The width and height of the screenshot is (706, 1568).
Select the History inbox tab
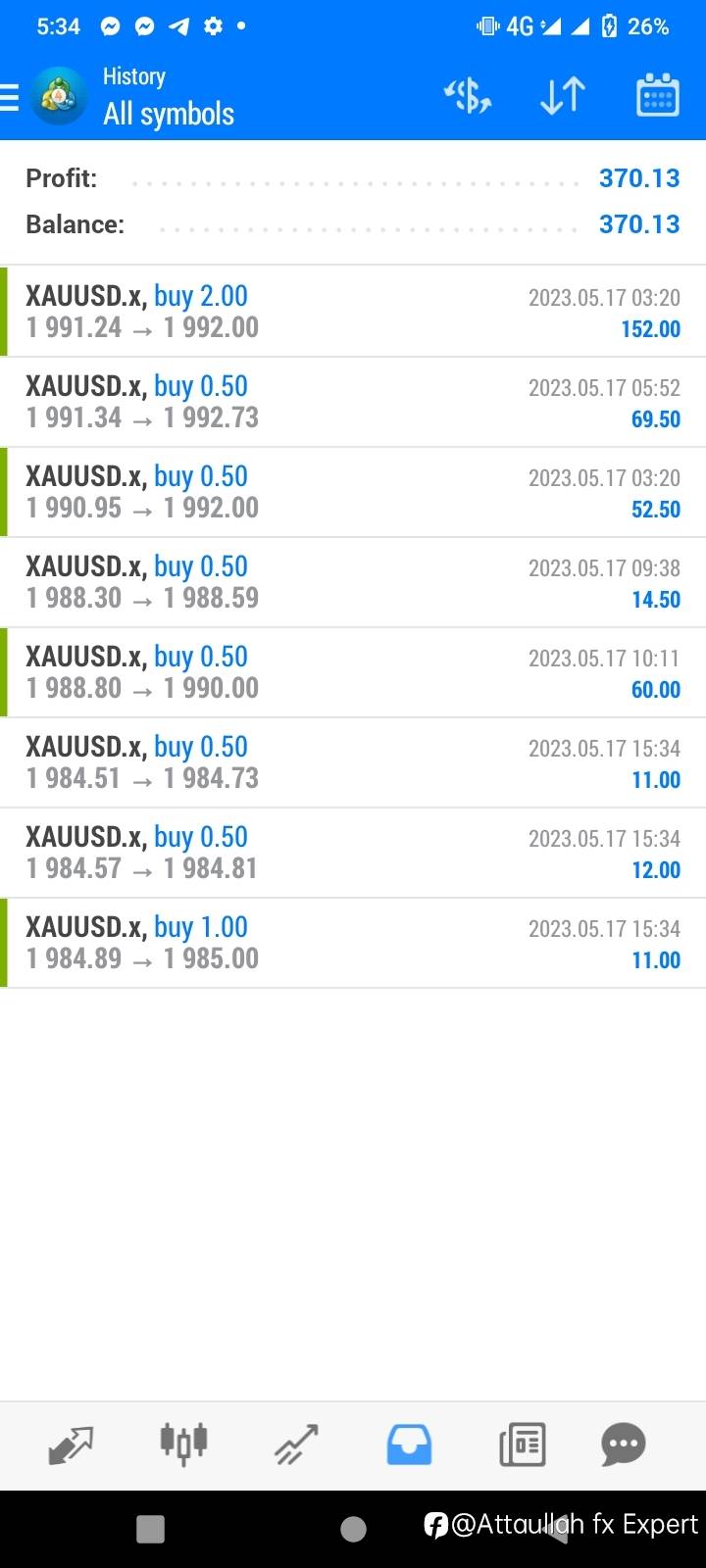(409, 1445)
